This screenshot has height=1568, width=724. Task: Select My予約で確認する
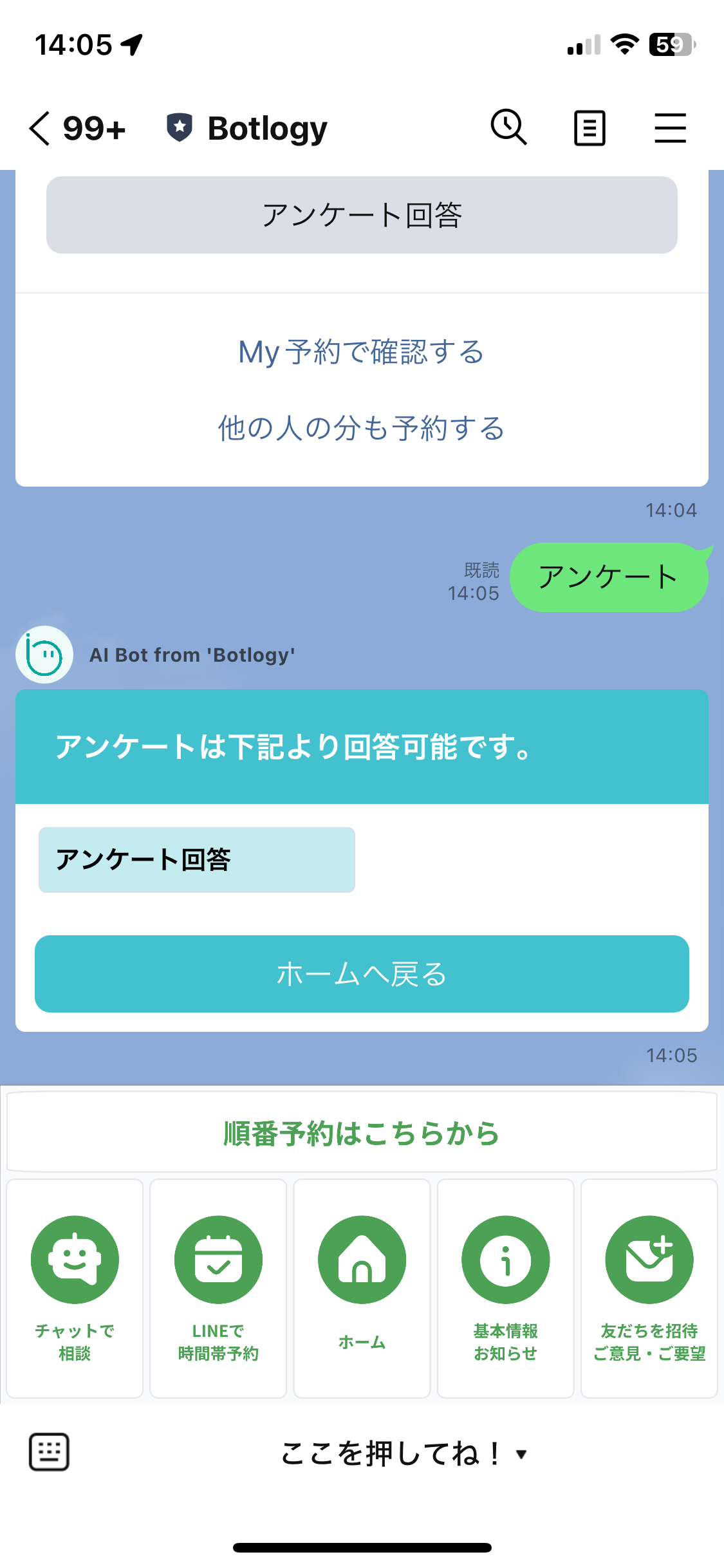pyautogui.click(x=362, y=352)
